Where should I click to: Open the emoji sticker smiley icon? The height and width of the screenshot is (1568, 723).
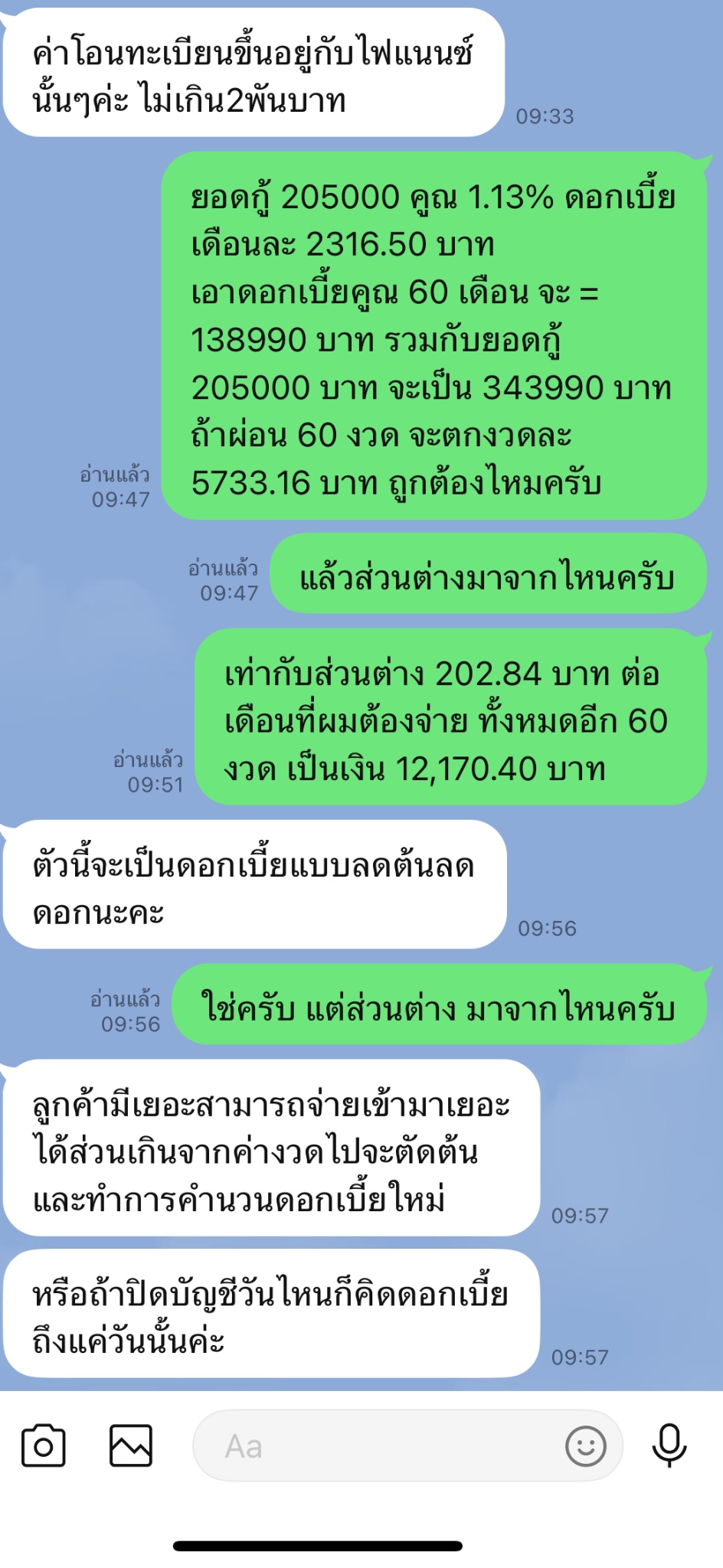pos(586,1446)
